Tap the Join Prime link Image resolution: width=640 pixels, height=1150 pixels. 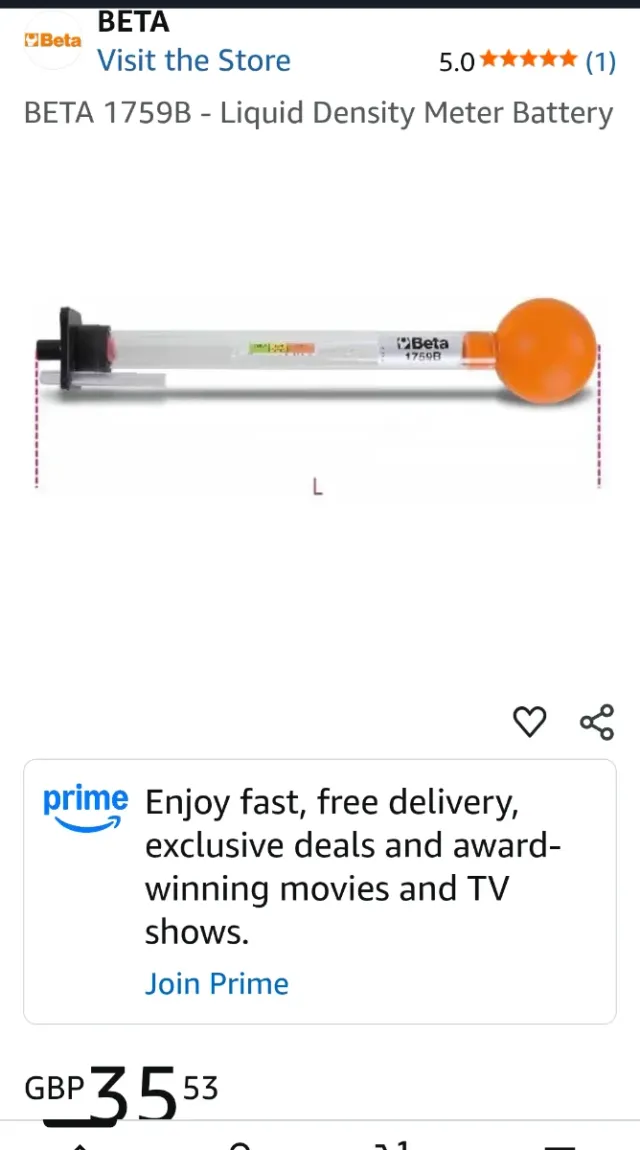[216, 983]
